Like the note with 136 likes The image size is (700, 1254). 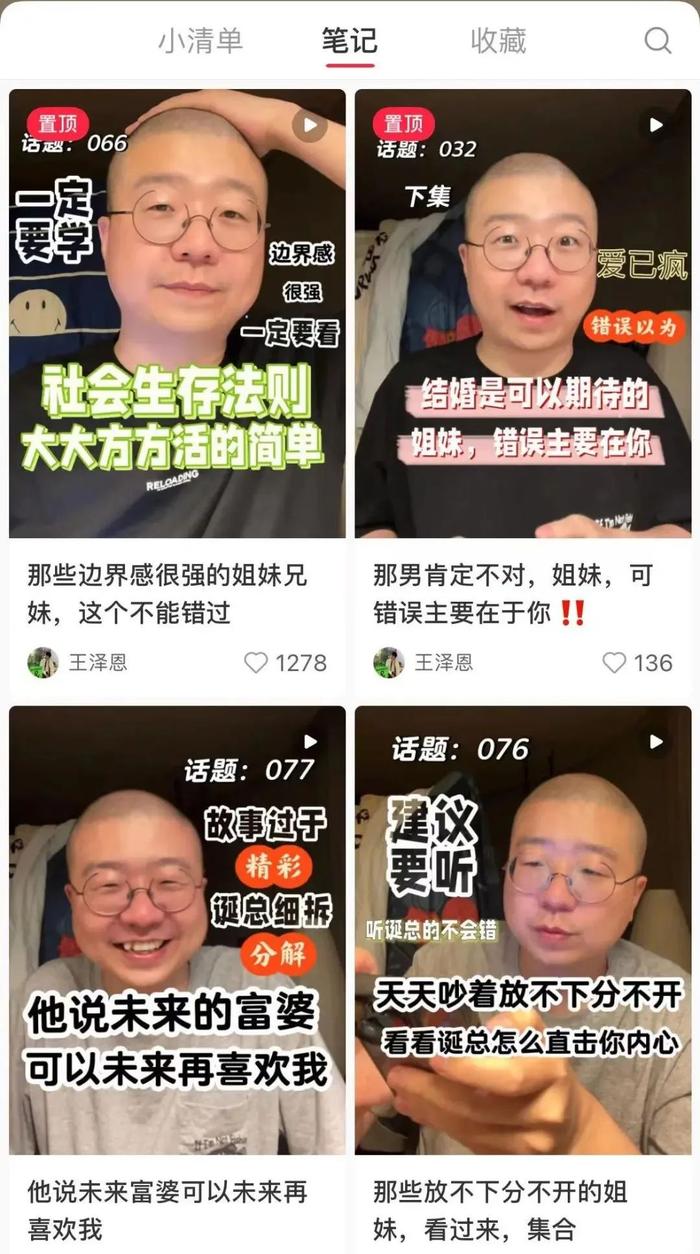[x=614, y=662]
